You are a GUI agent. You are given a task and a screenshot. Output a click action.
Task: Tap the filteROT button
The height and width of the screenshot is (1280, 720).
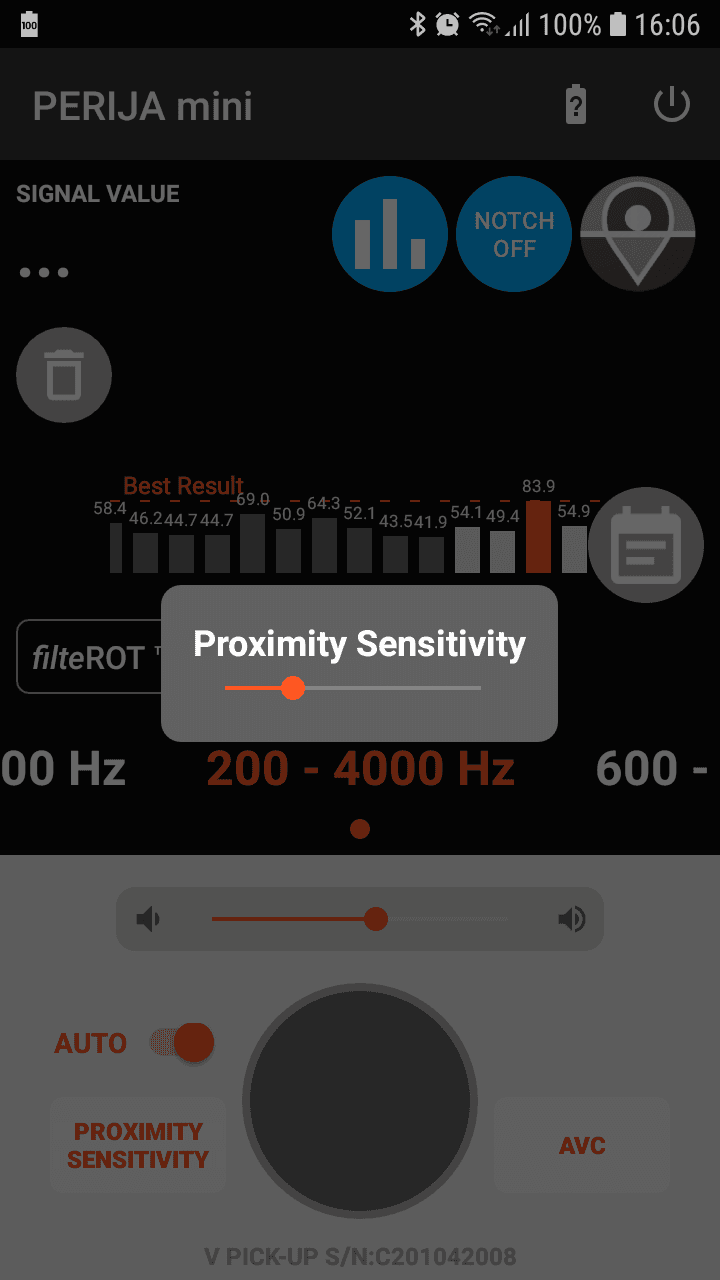(90, 657)
